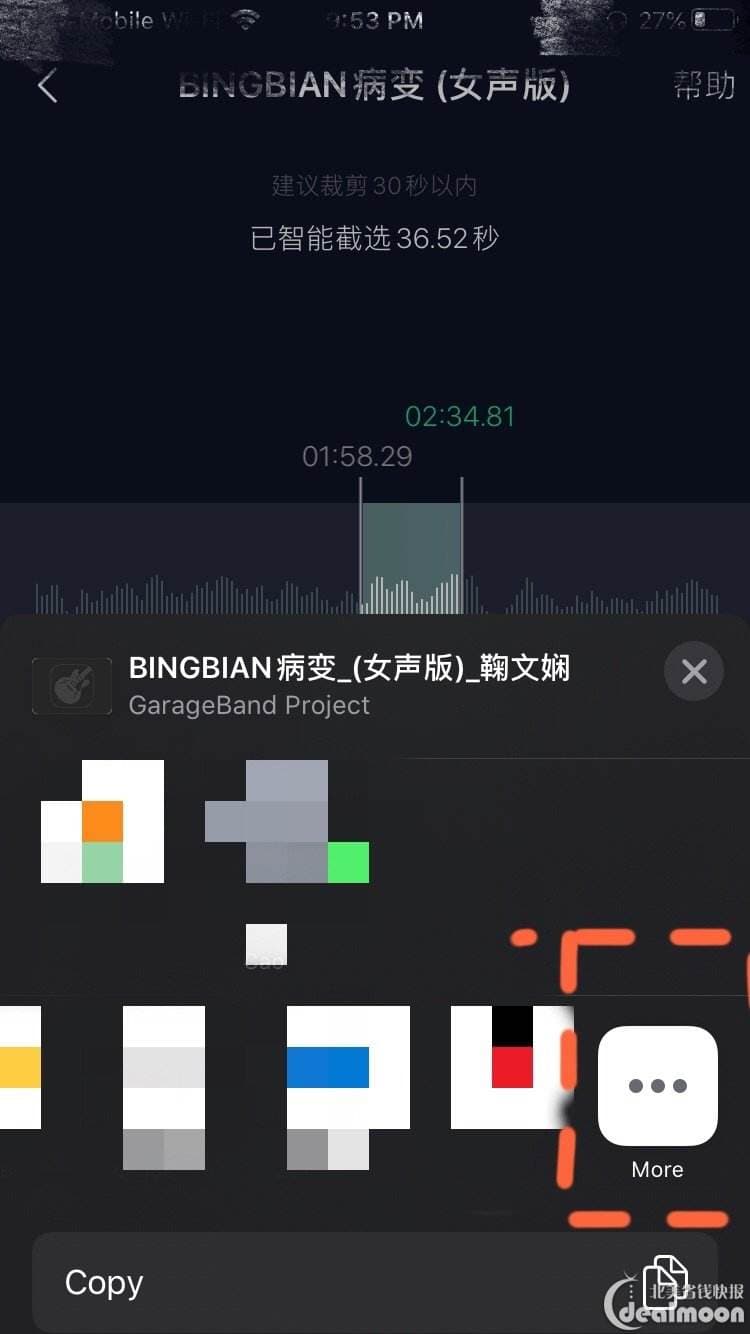This screenshot has height=1334, width=750.
Task: Share via the blue messaging app icon
Action: click(347, 1066)
